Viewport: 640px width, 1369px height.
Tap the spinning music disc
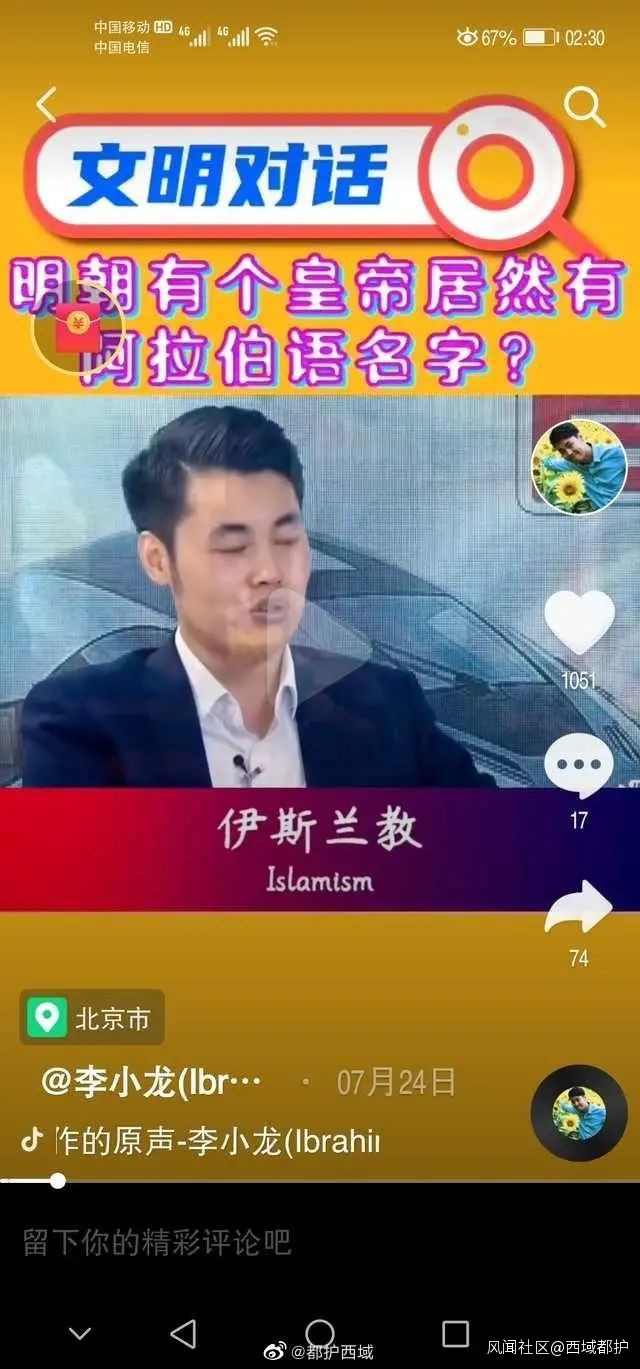578,1113
